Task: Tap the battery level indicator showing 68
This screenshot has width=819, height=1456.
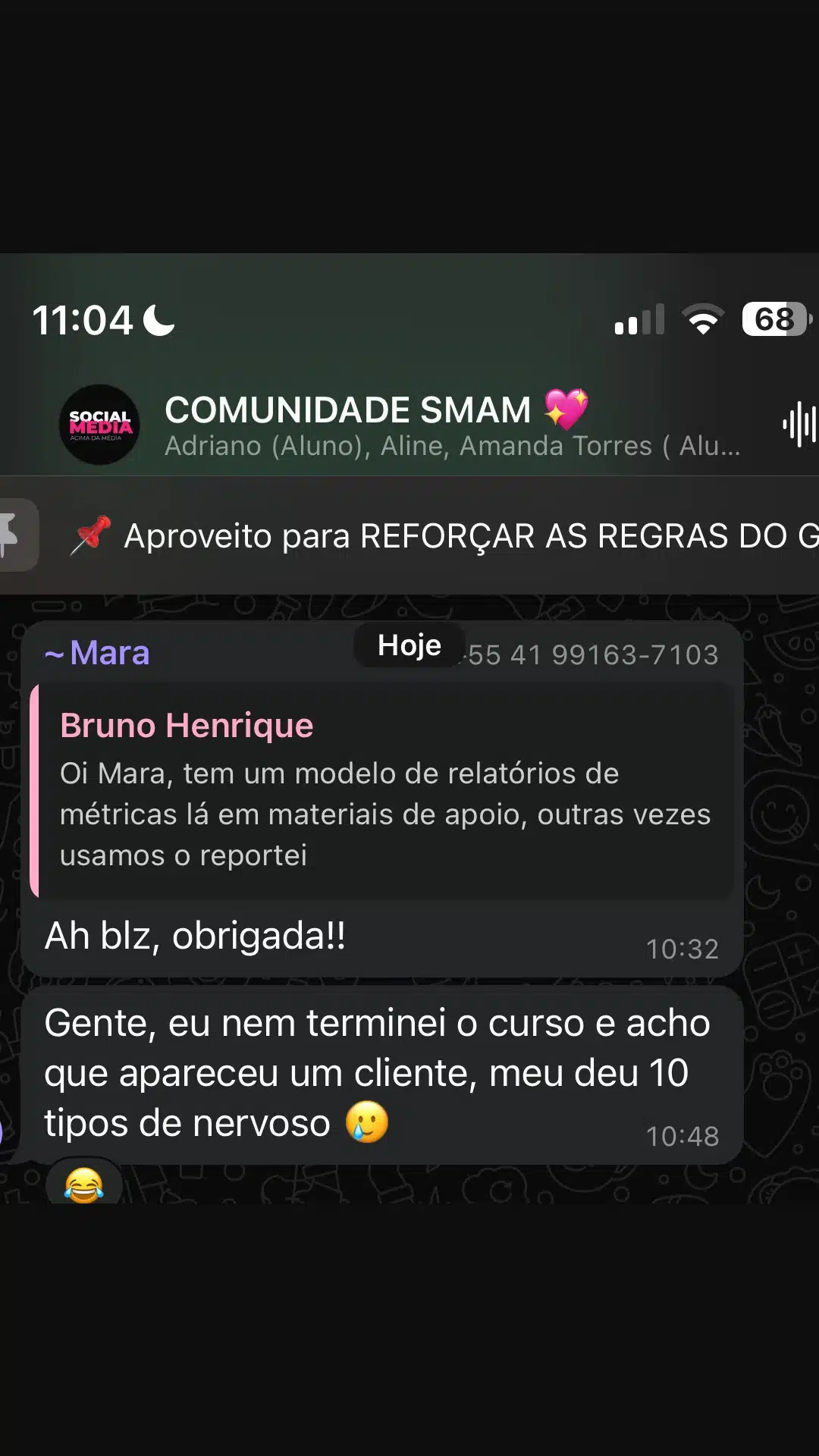Action: pos(772,318)
